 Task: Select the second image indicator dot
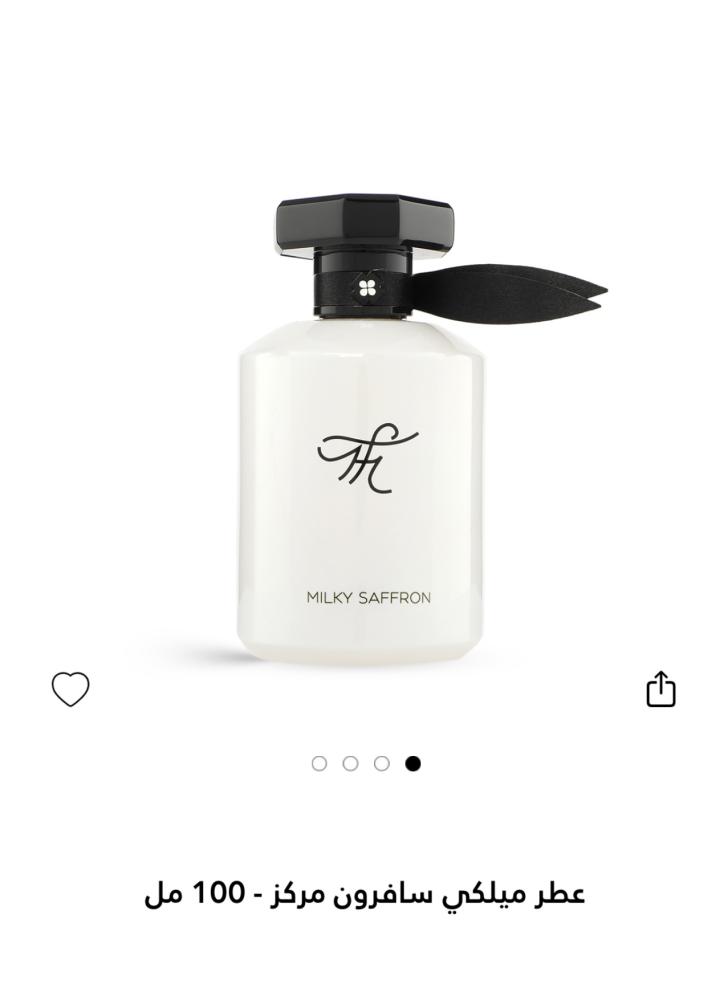[350, 764]
